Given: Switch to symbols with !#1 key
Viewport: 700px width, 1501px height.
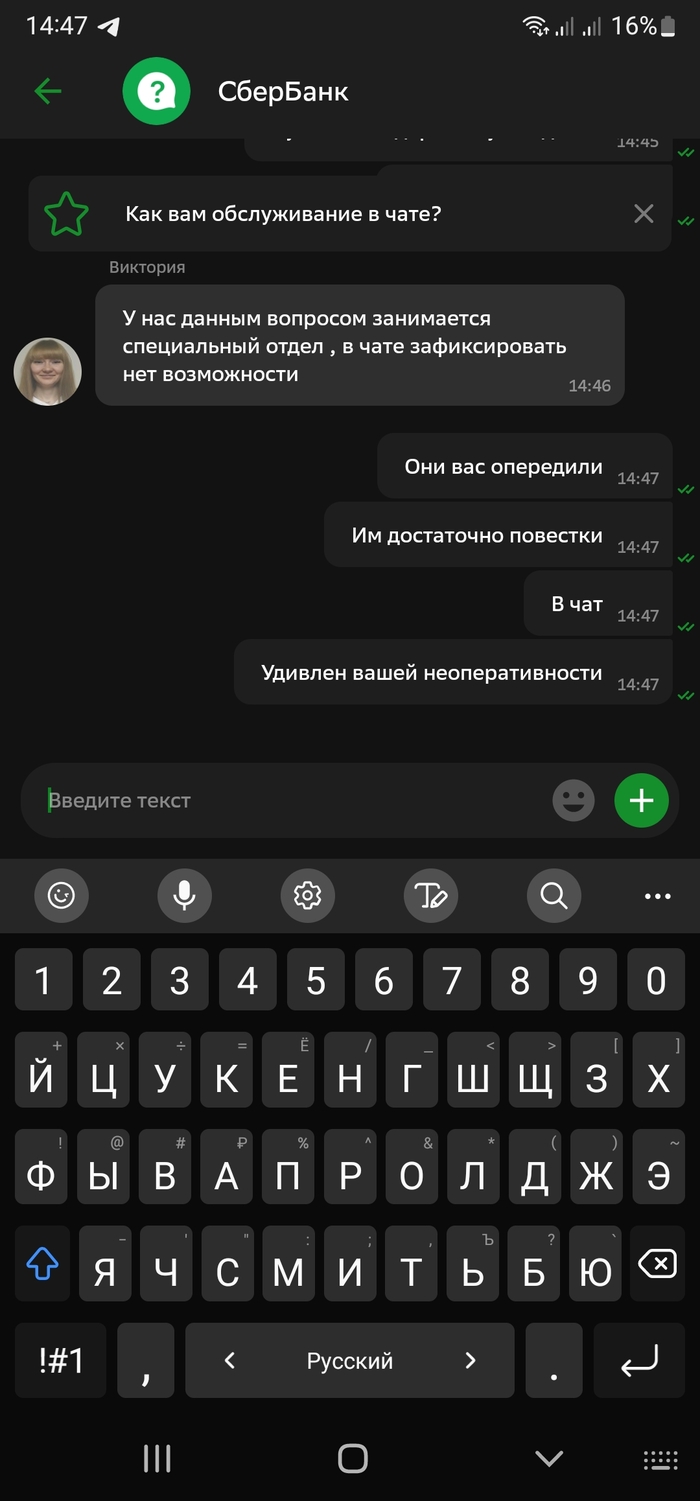Looking at the screenshot, I should pos(61,1360).
